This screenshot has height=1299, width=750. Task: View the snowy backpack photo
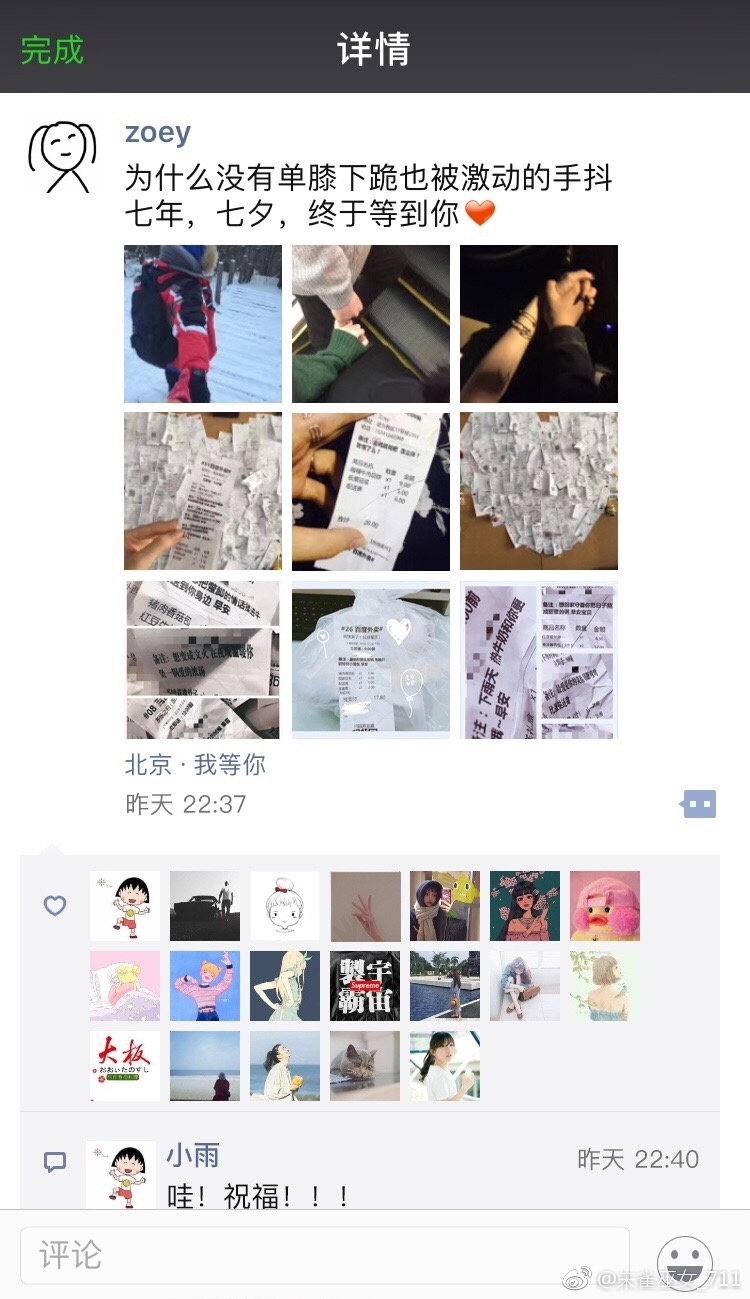(x=203, y=324)
